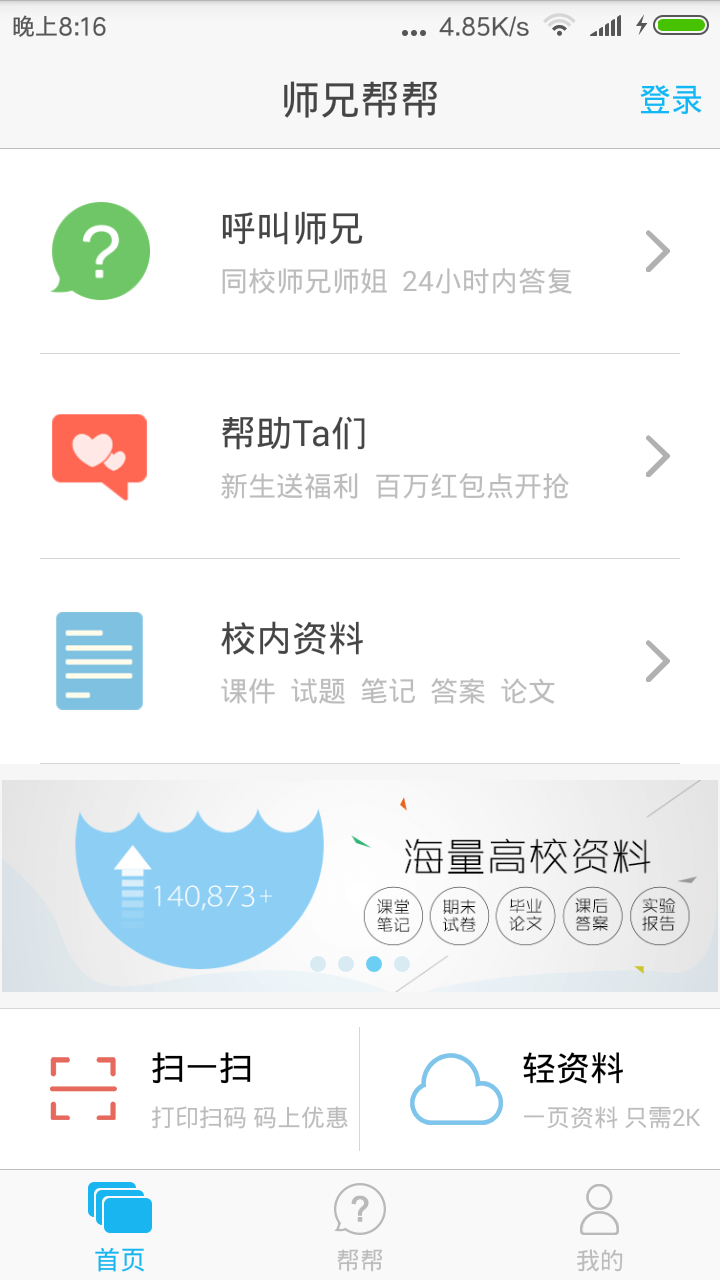
Task: Tap the first banner pagination dot
Action: tap(318, 963)
